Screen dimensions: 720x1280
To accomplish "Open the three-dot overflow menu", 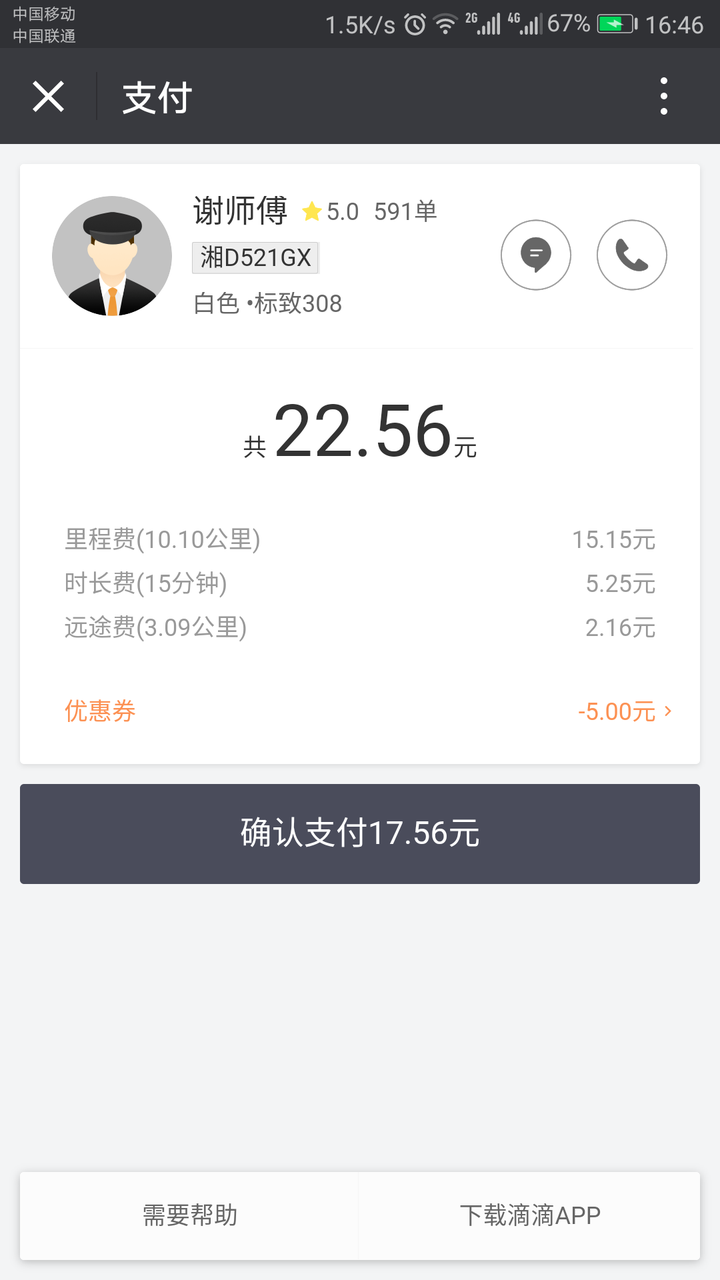I will coord(664,97).
